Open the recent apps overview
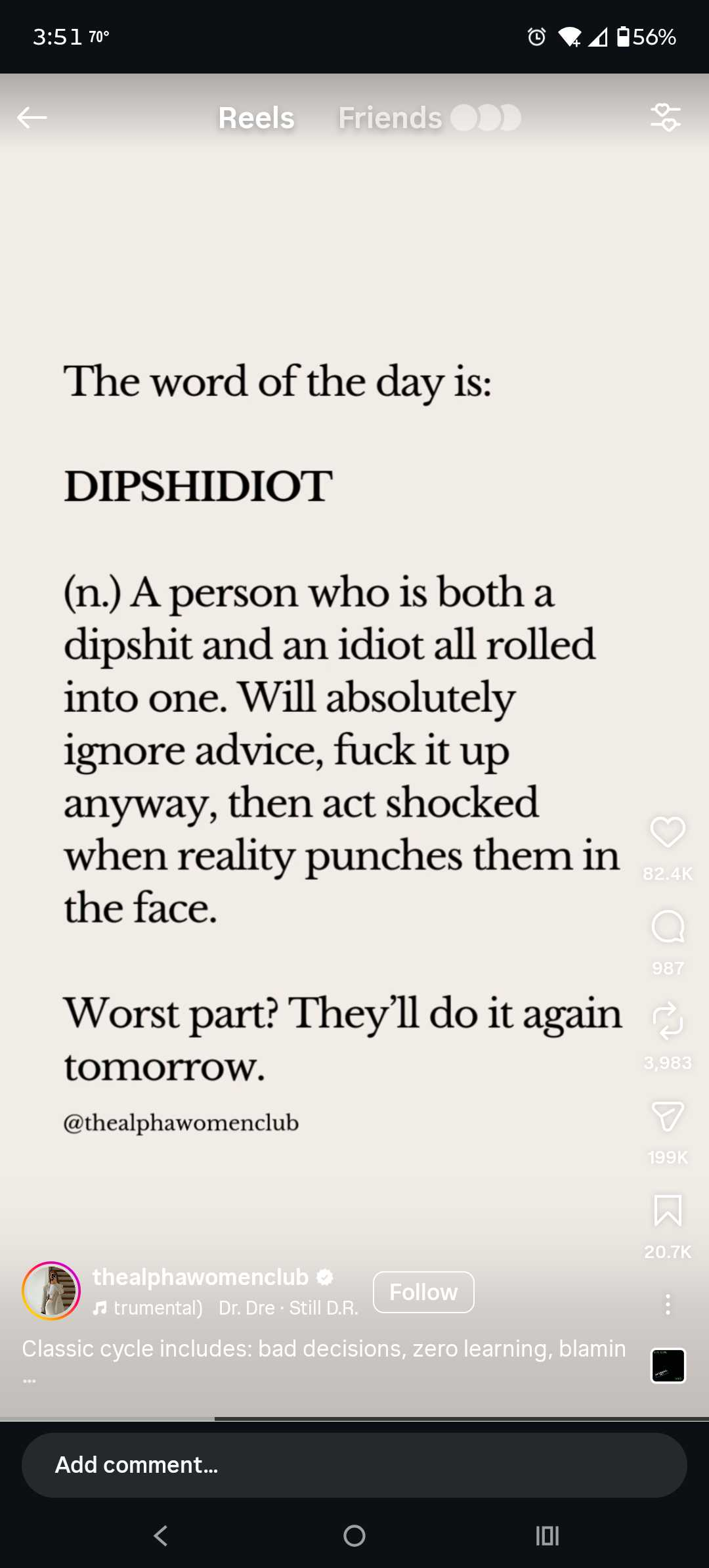This screenshot has height=1568, width=709. [547, 1536]
